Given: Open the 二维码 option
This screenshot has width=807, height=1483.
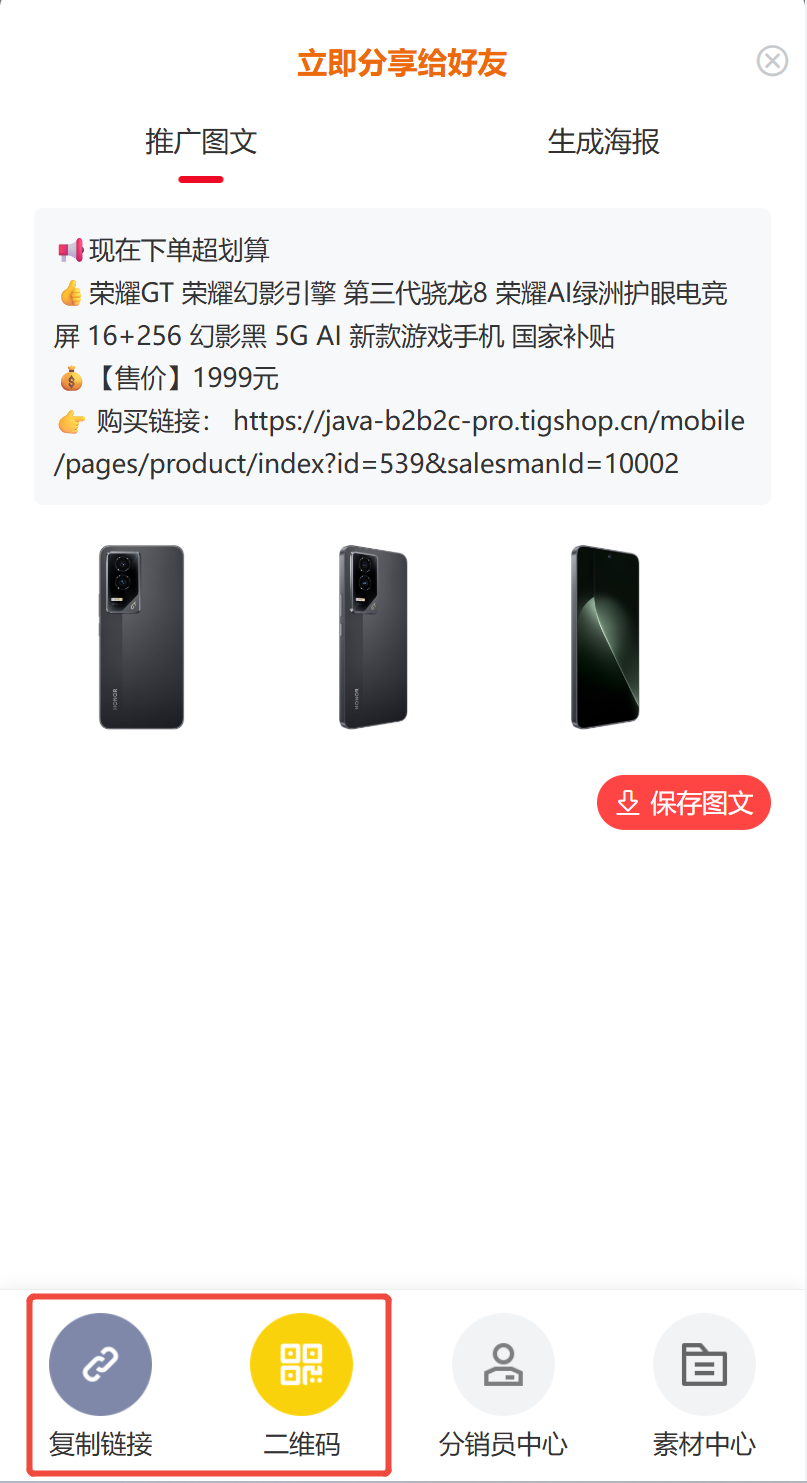Looking at the screenshot, I should (301, 1364).
